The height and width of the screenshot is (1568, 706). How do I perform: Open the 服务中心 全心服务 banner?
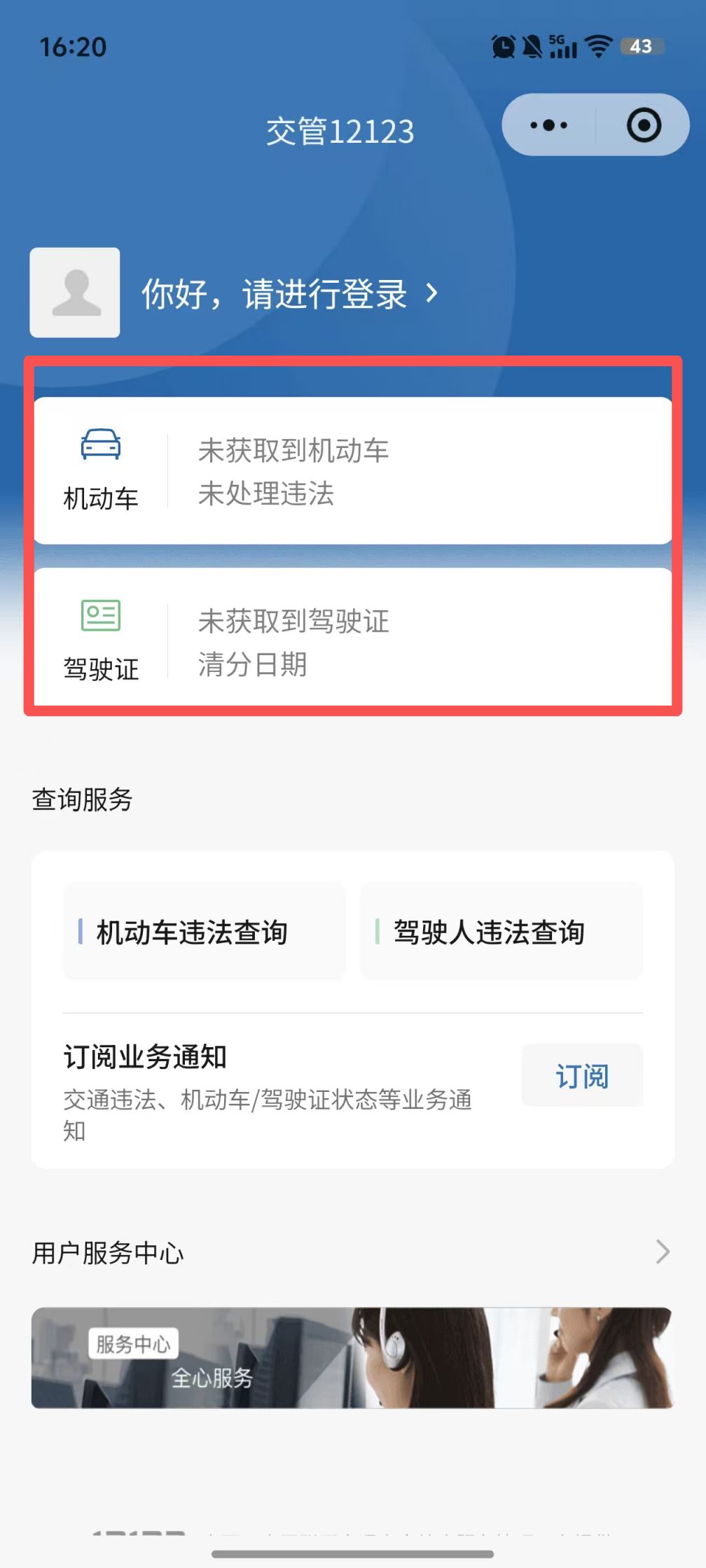pos(352,1357)
